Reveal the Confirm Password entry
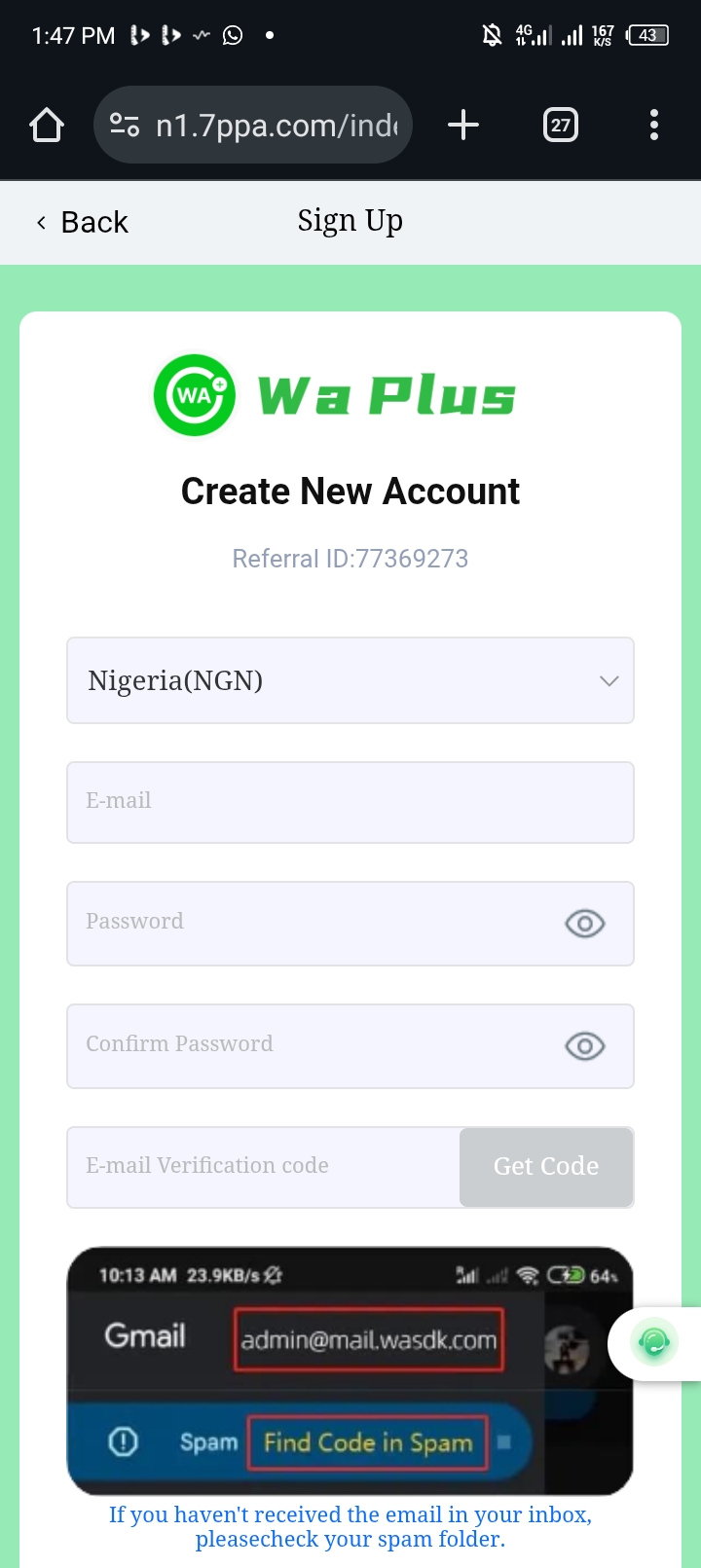The width and height of the screenshot is (701, 1568). [x=585, y=1046]
